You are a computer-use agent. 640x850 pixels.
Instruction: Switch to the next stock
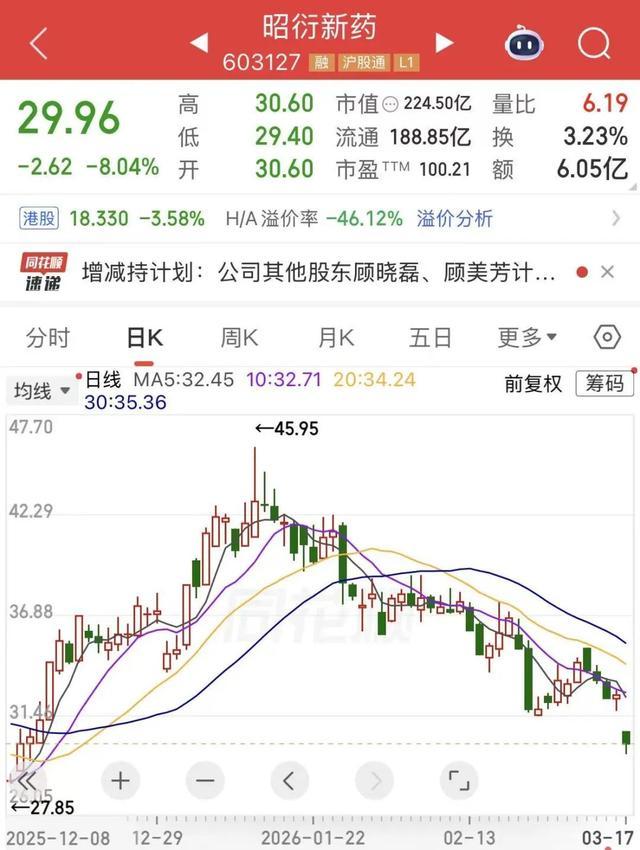point(444,43)
